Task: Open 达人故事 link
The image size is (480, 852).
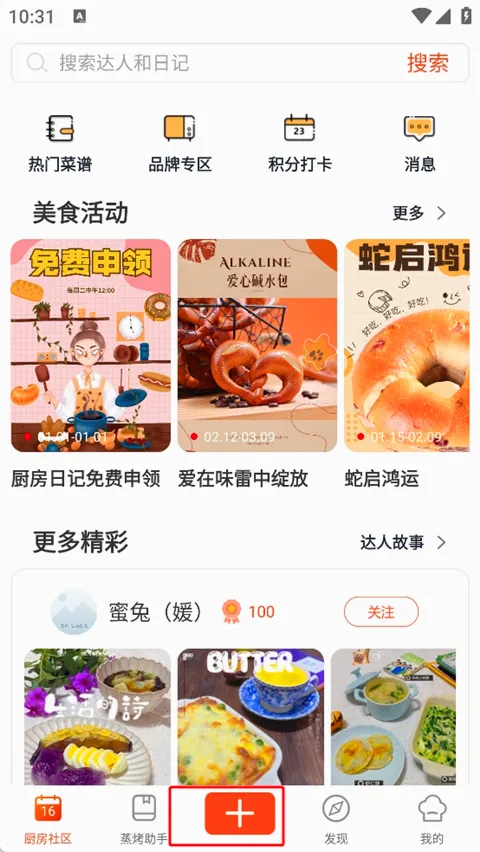Action: [x=403, y=542]
